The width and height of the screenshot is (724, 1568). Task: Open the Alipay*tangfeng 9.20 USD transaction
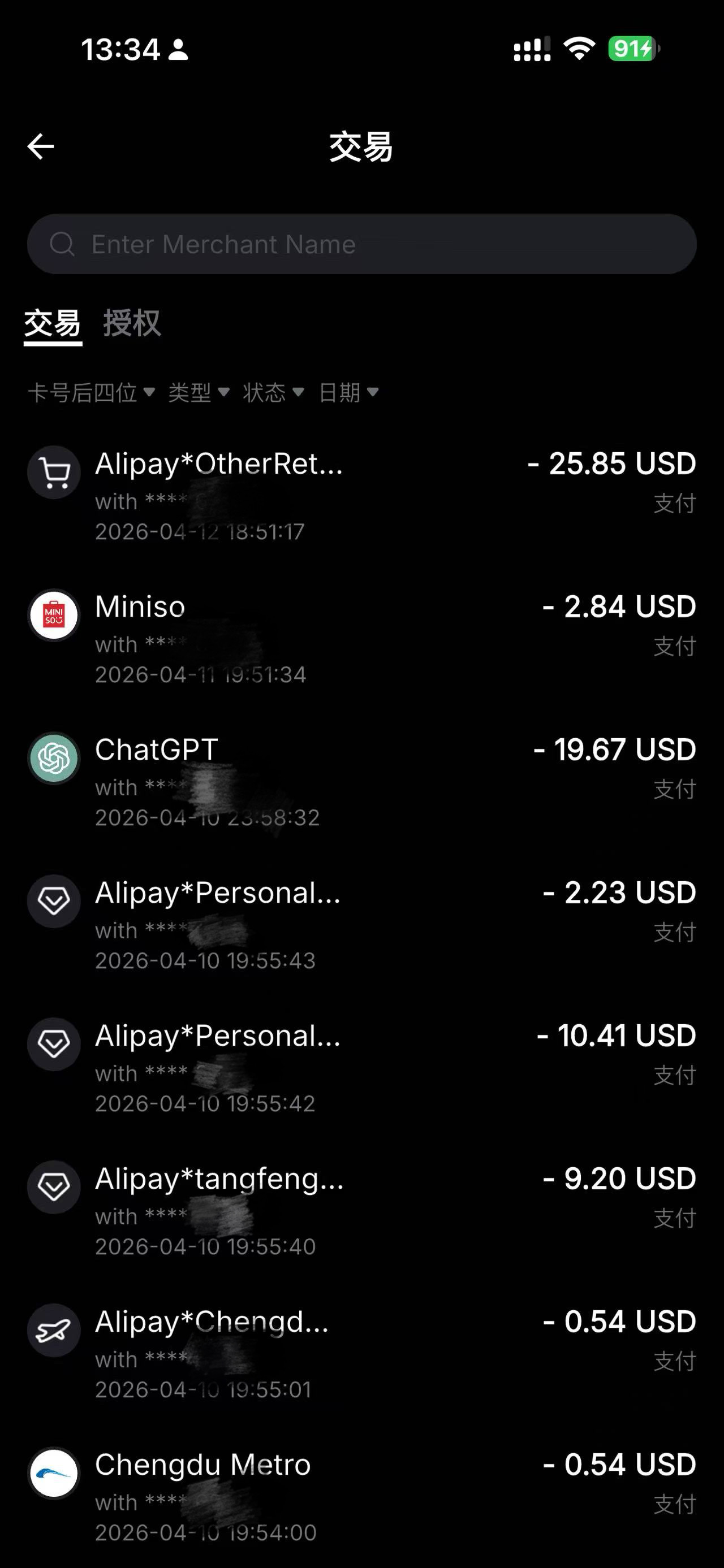tap(361, 1211)
